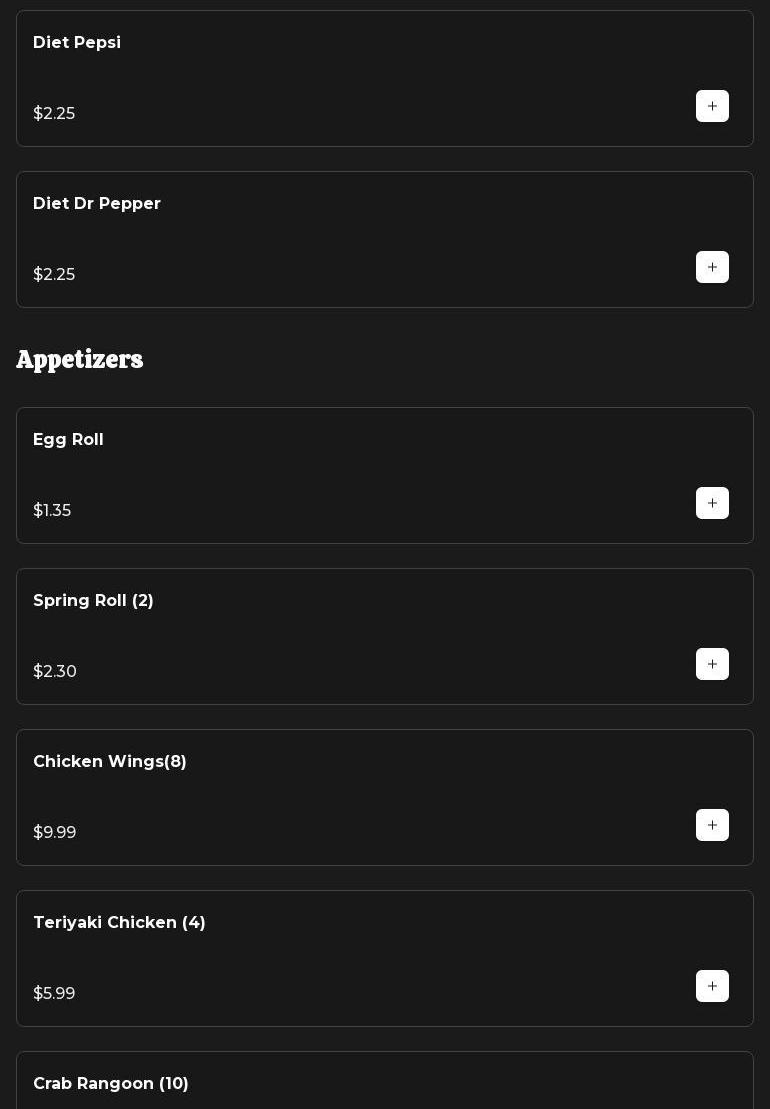Add Spring Roll (2) to the order
Viewport: 770px width, 1109px height.
tap(712, 664)
